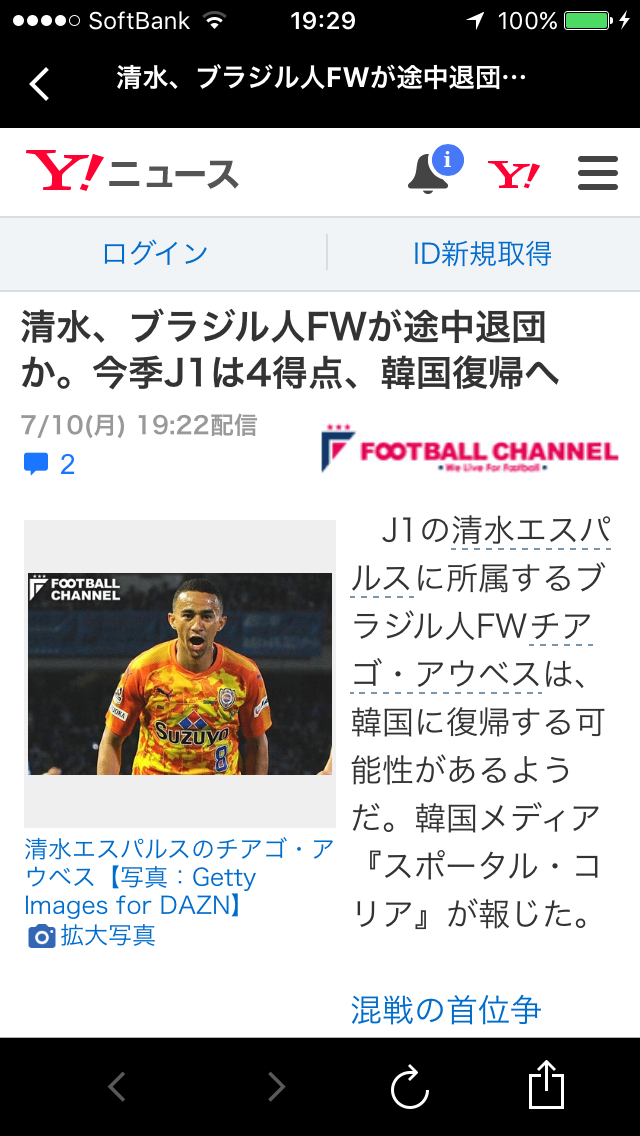Enlarge the Chiago Alves photo
The image size is (640, 1136).
point(180,673)
